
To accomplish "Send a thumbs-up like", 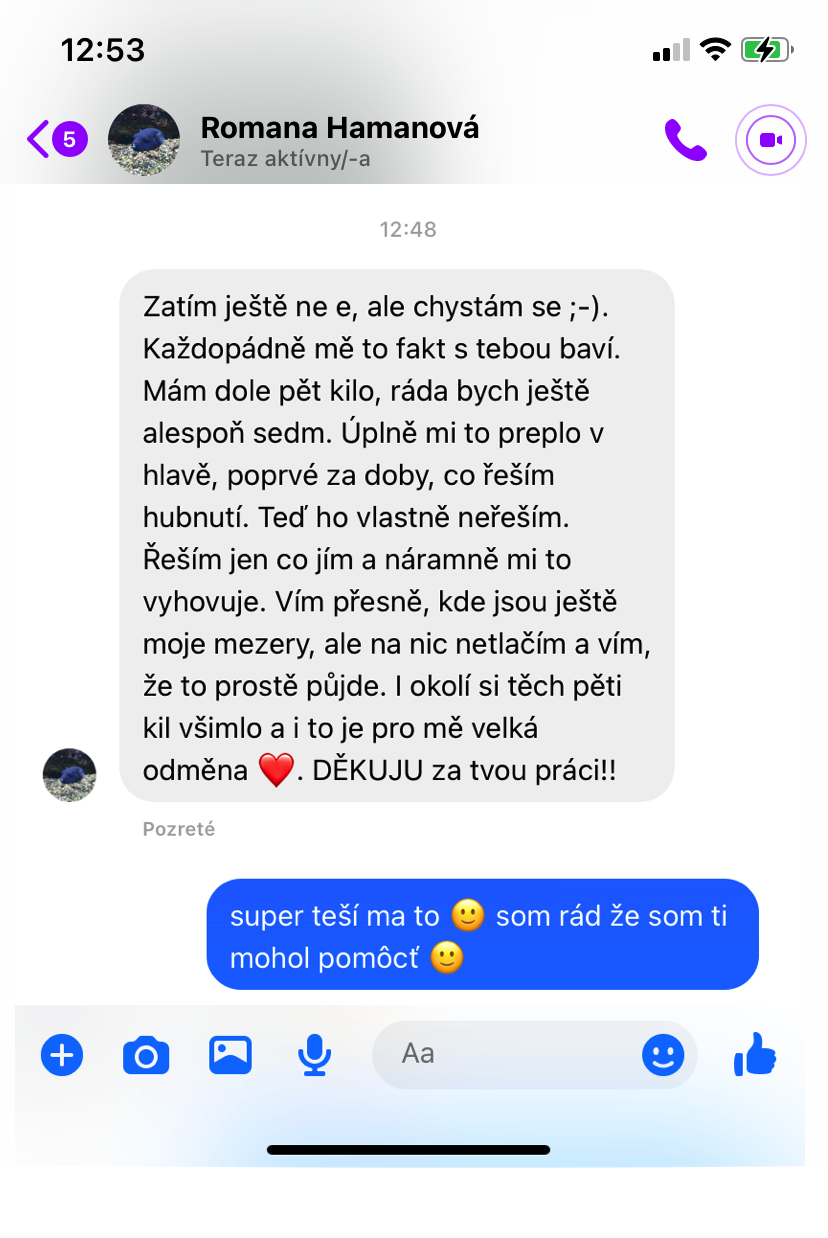I will click(755, 1053).
